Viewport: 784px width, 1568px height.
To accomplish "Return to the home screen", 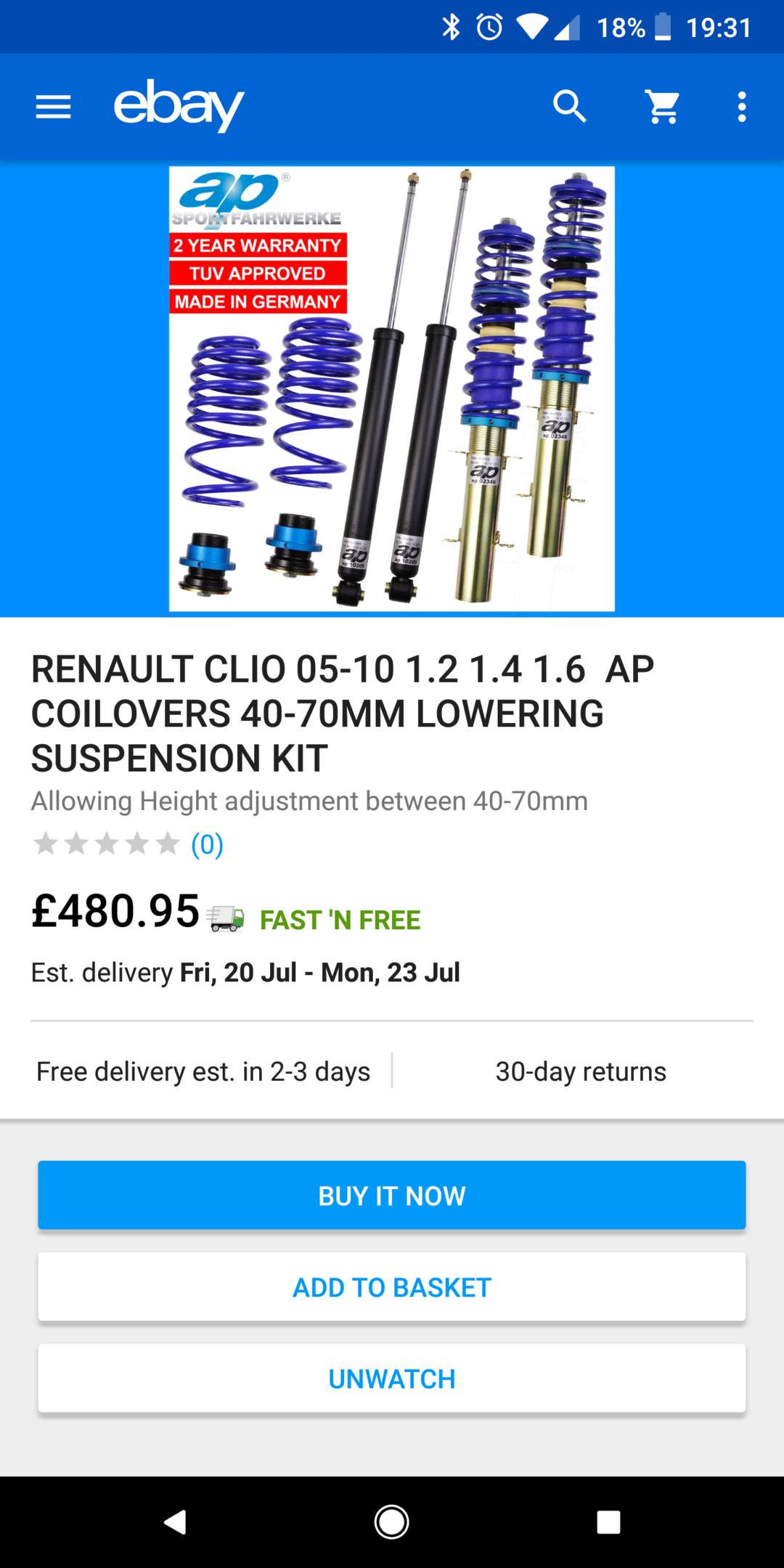I will pyautogui.click(x=392, y=1522).
